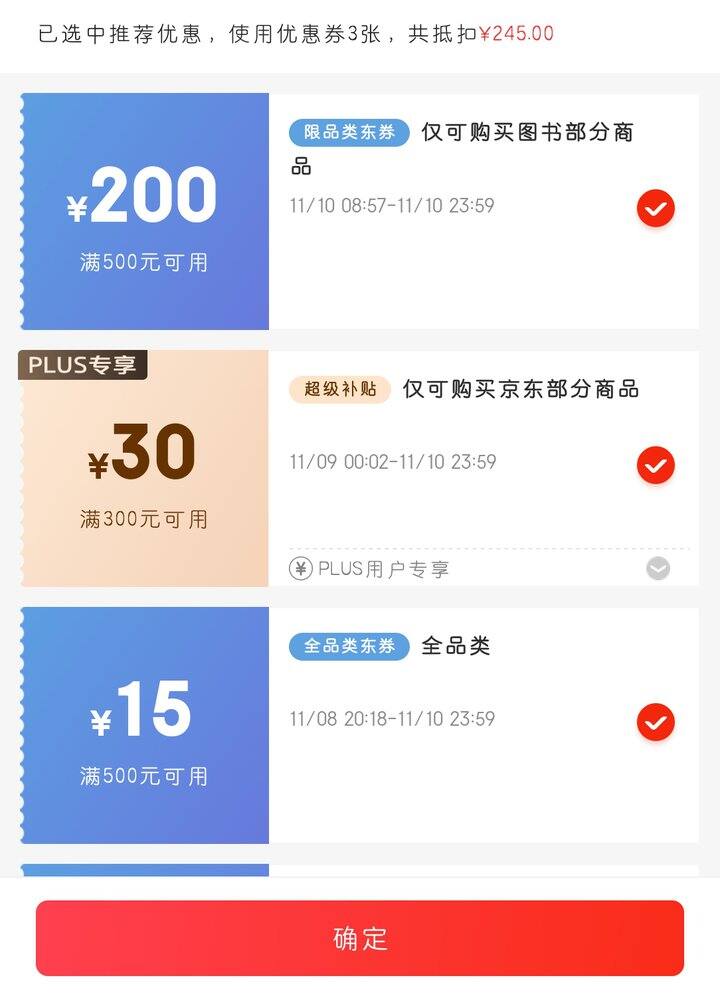This screenshot has height=996, width=720.
Task: Expand the PLUS用户专享 details
Action: coord(657,569)
